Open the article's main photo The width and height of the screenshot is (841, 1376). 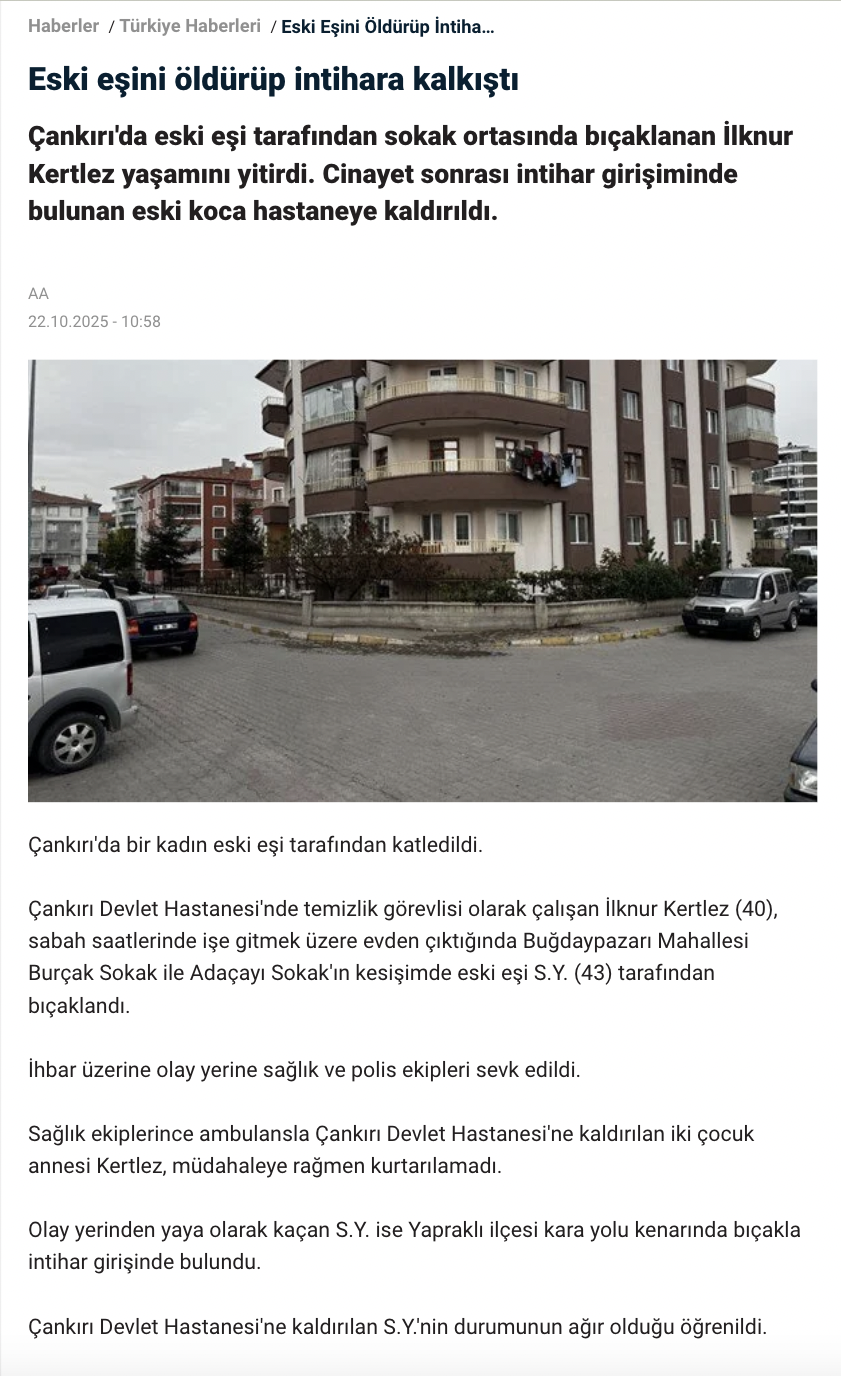422,580
